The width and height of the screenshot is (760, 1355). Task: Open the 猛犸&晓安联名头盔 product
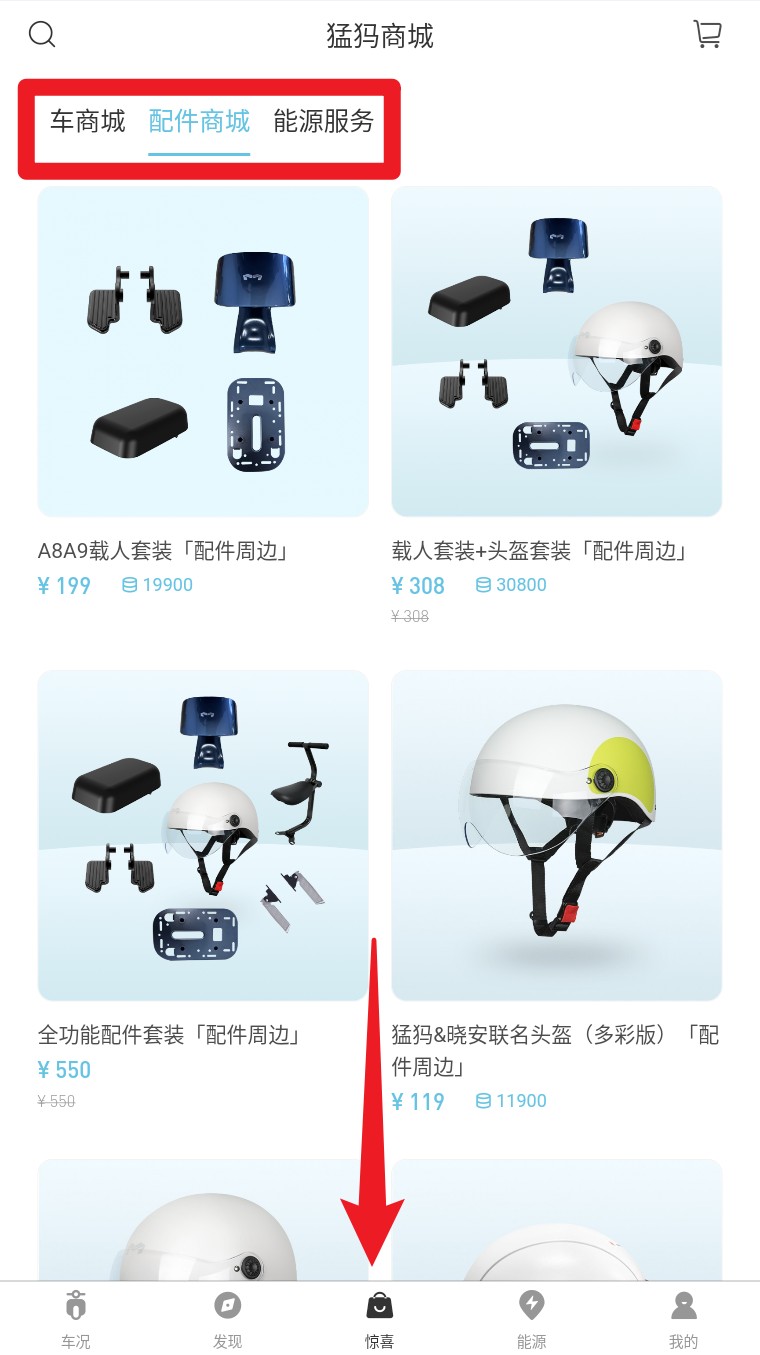[557, 892]
